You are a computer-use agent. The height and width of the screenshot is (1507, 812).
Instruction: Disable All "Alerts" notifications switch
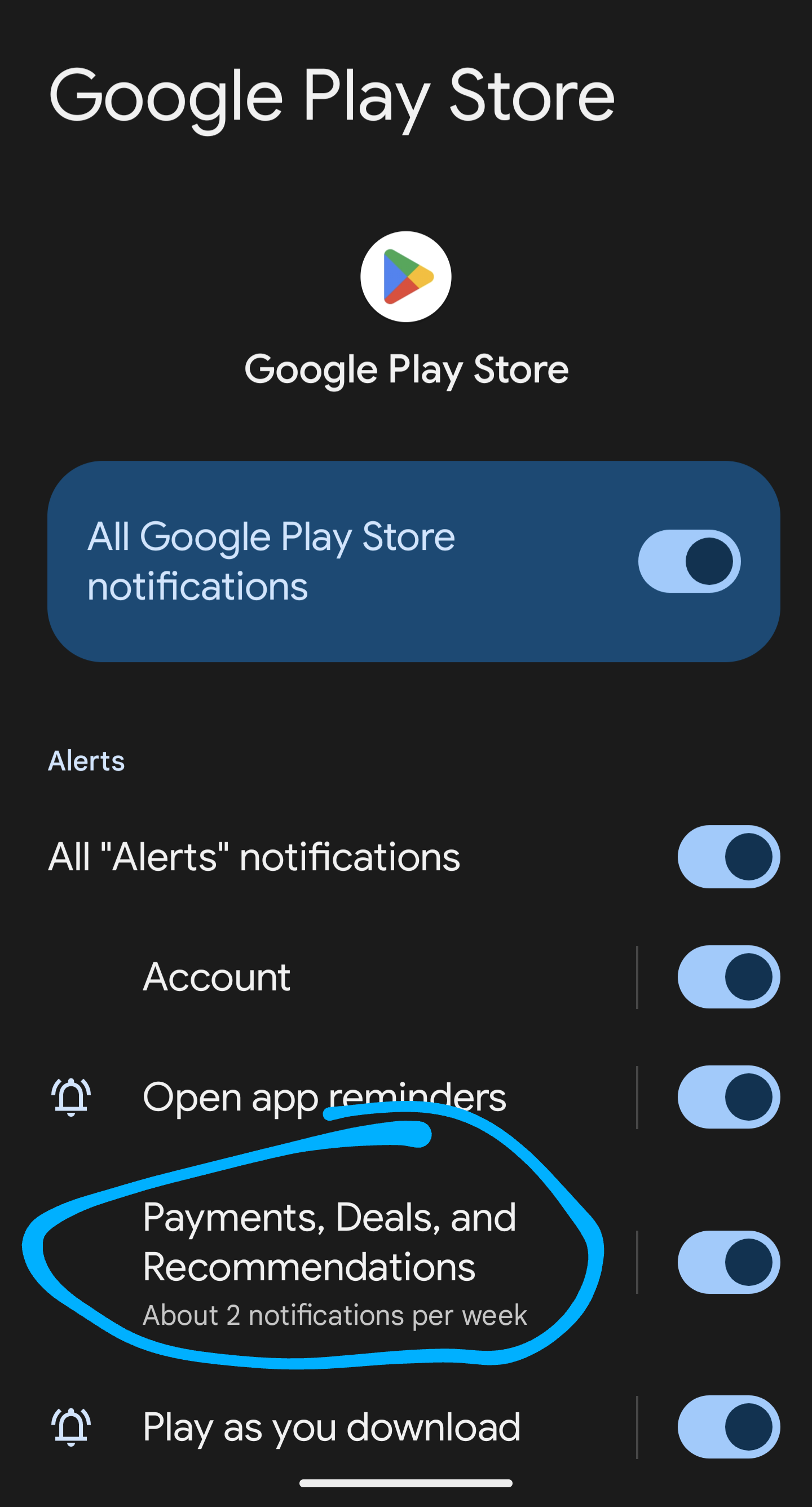click(x=729, y=857)
